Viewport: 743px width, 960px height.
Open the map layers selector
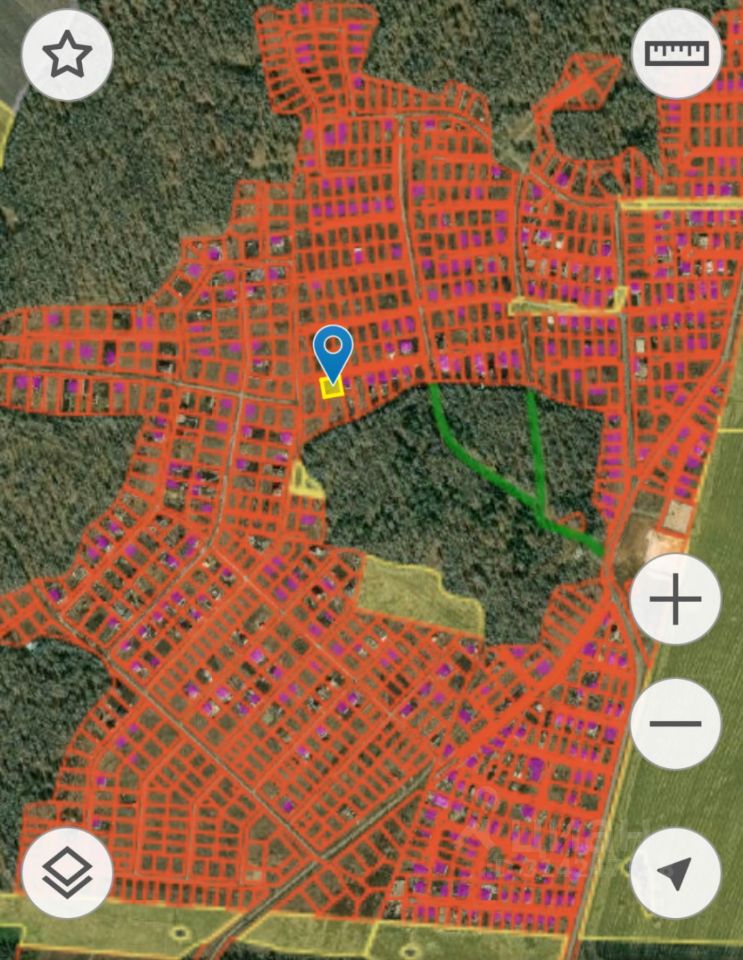pos(67,873)
